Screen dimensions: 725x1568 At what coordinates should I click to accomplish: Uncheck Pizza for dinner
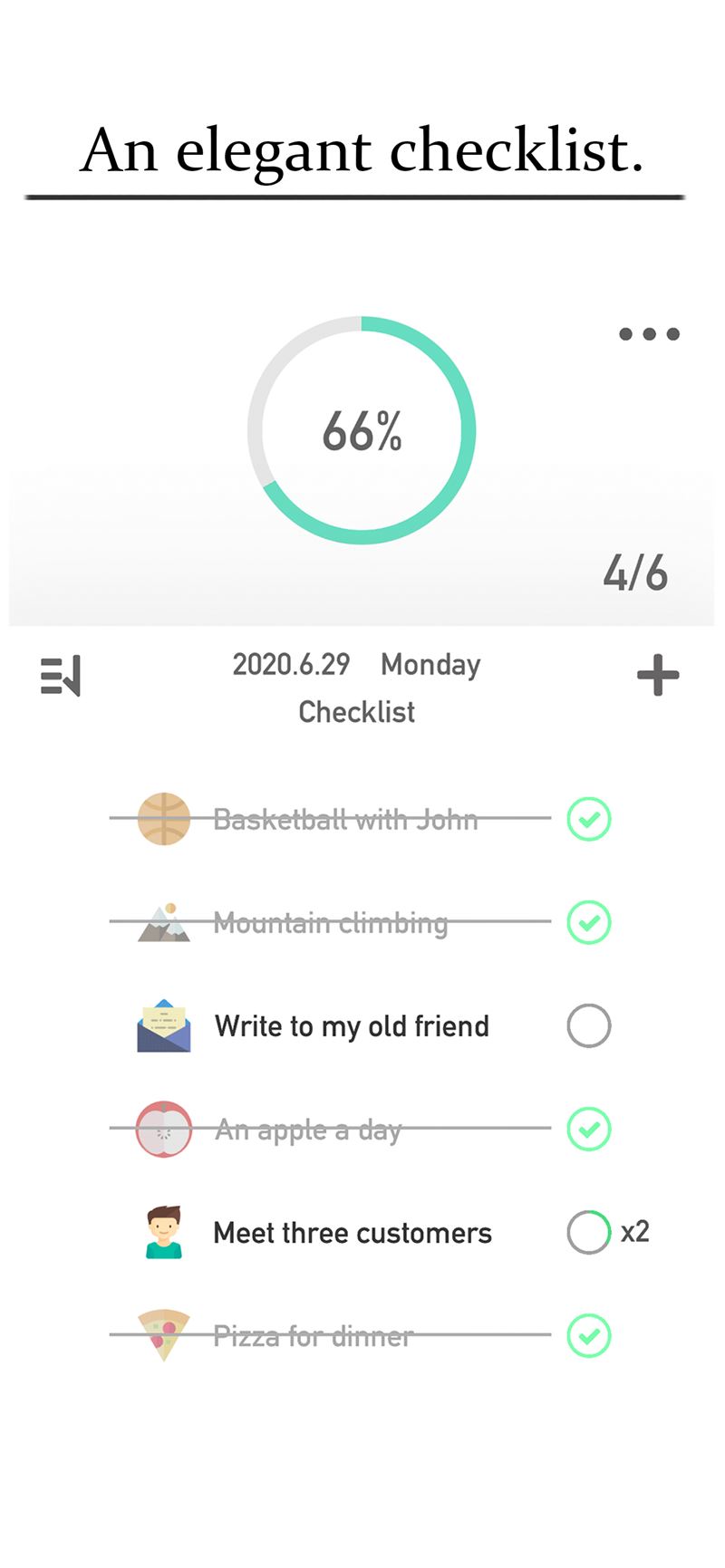point(589,1336)
